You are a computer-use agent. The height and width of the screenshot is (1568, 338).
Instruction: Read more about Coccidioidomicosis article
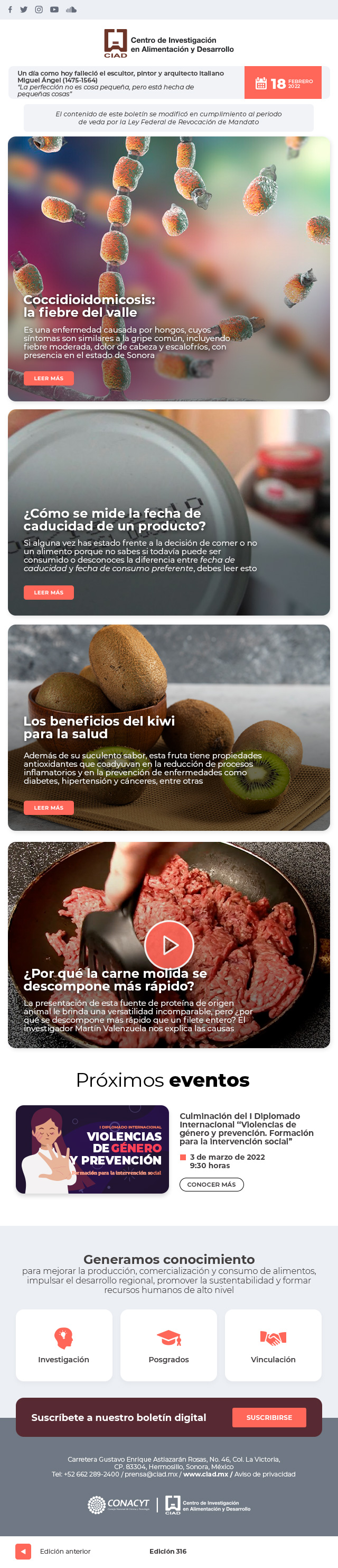click(x=49, y=378)
